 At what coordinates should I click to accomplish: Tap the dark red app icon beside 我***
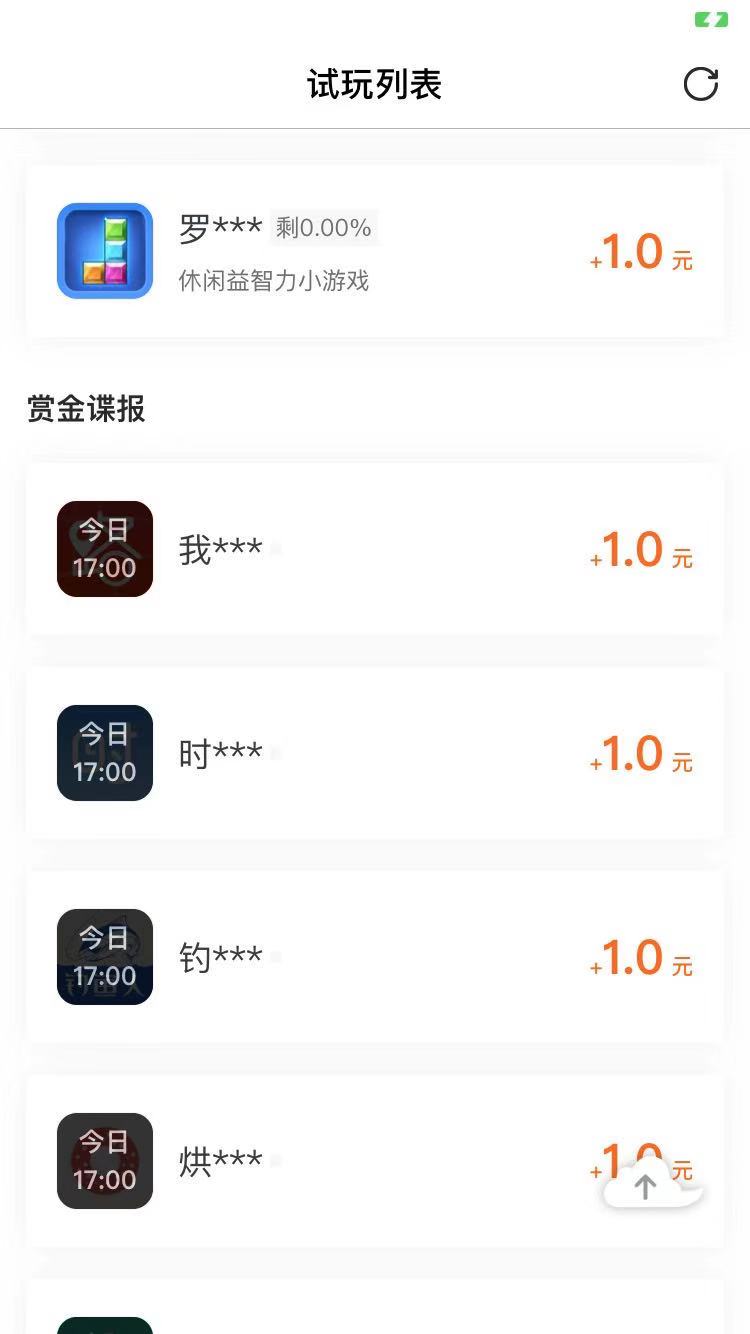(105, 548)
